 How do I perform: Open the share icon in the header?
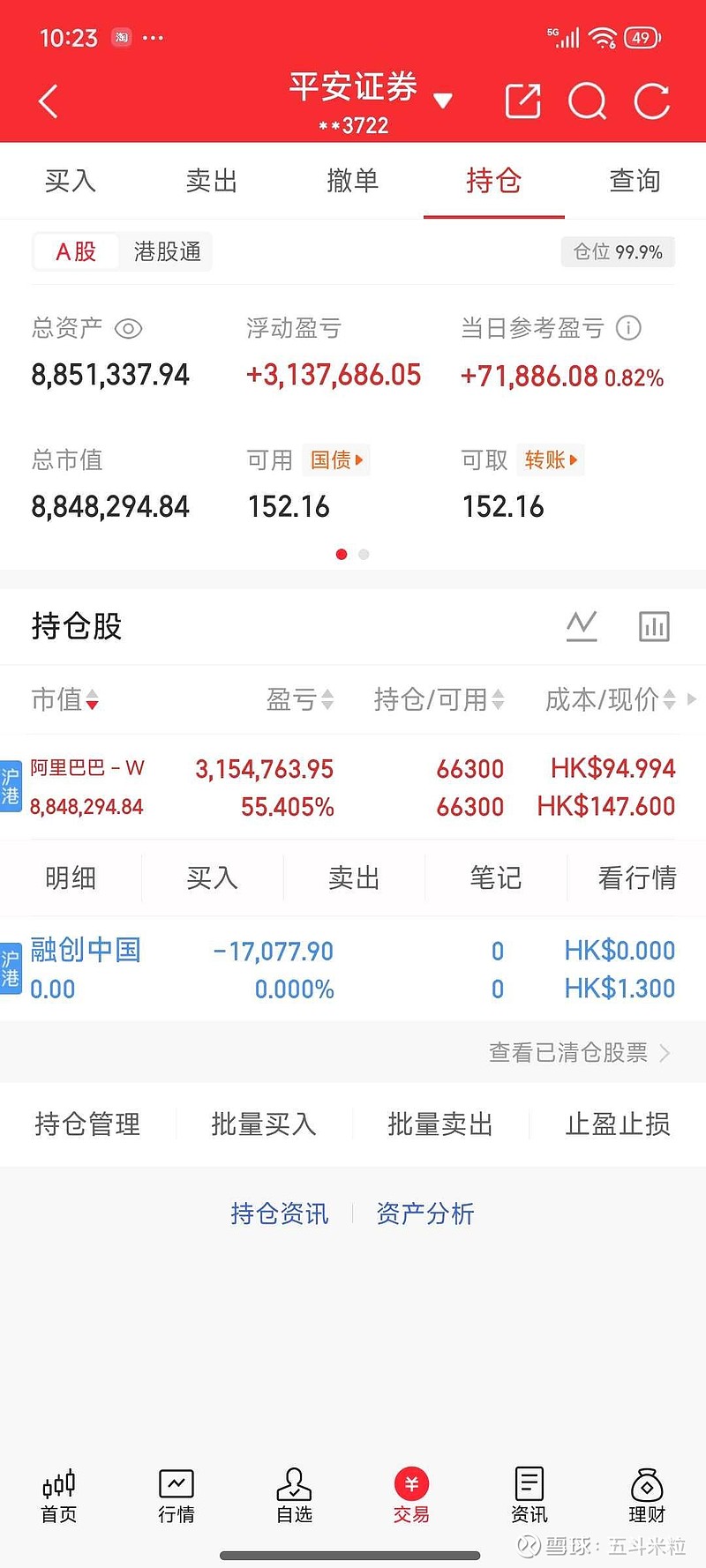(x=522, y=101)
